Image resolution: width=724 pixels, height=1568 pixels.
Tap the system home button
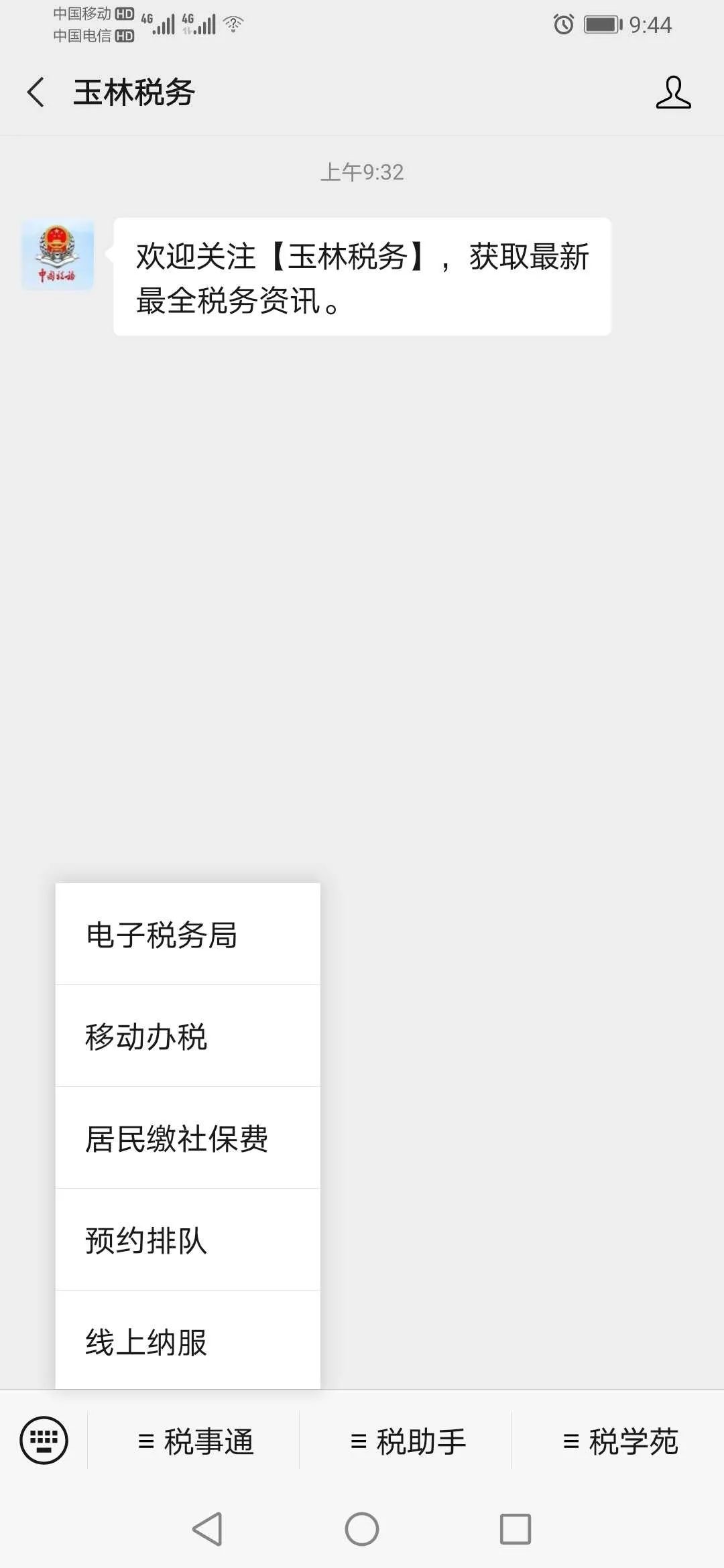pos(362,1529)
